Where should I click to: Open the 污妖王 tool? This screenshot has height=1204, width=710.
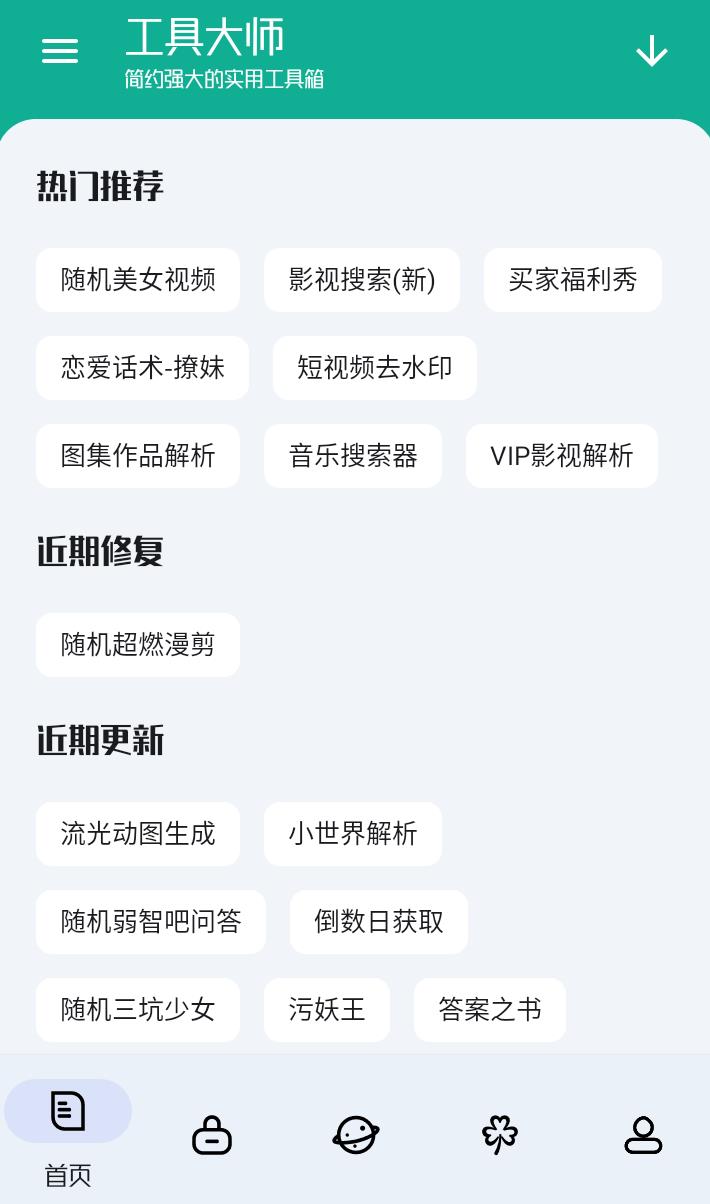click(326, 1010)
